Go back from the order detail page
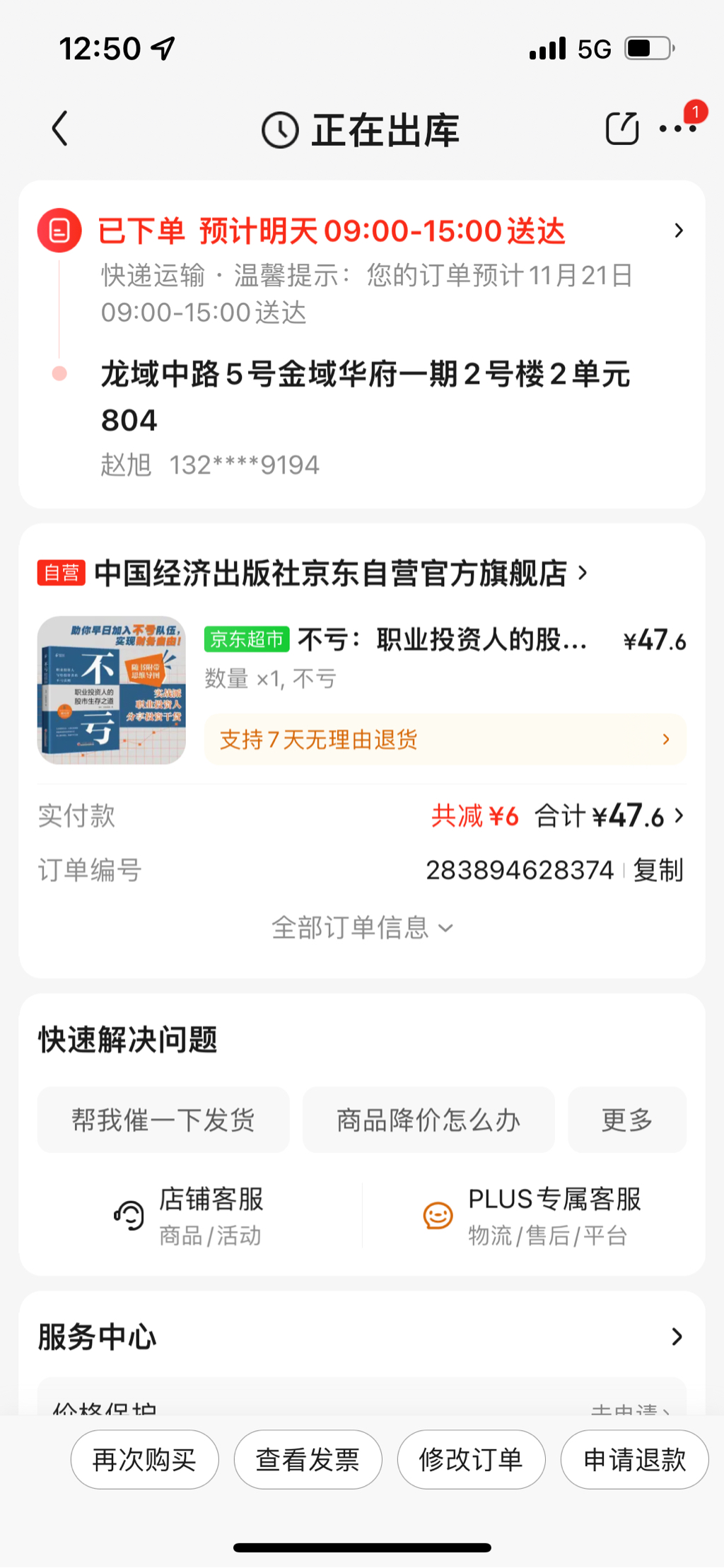The height and width of the screenshot is (1568, 724). click(x=61, y=129)
